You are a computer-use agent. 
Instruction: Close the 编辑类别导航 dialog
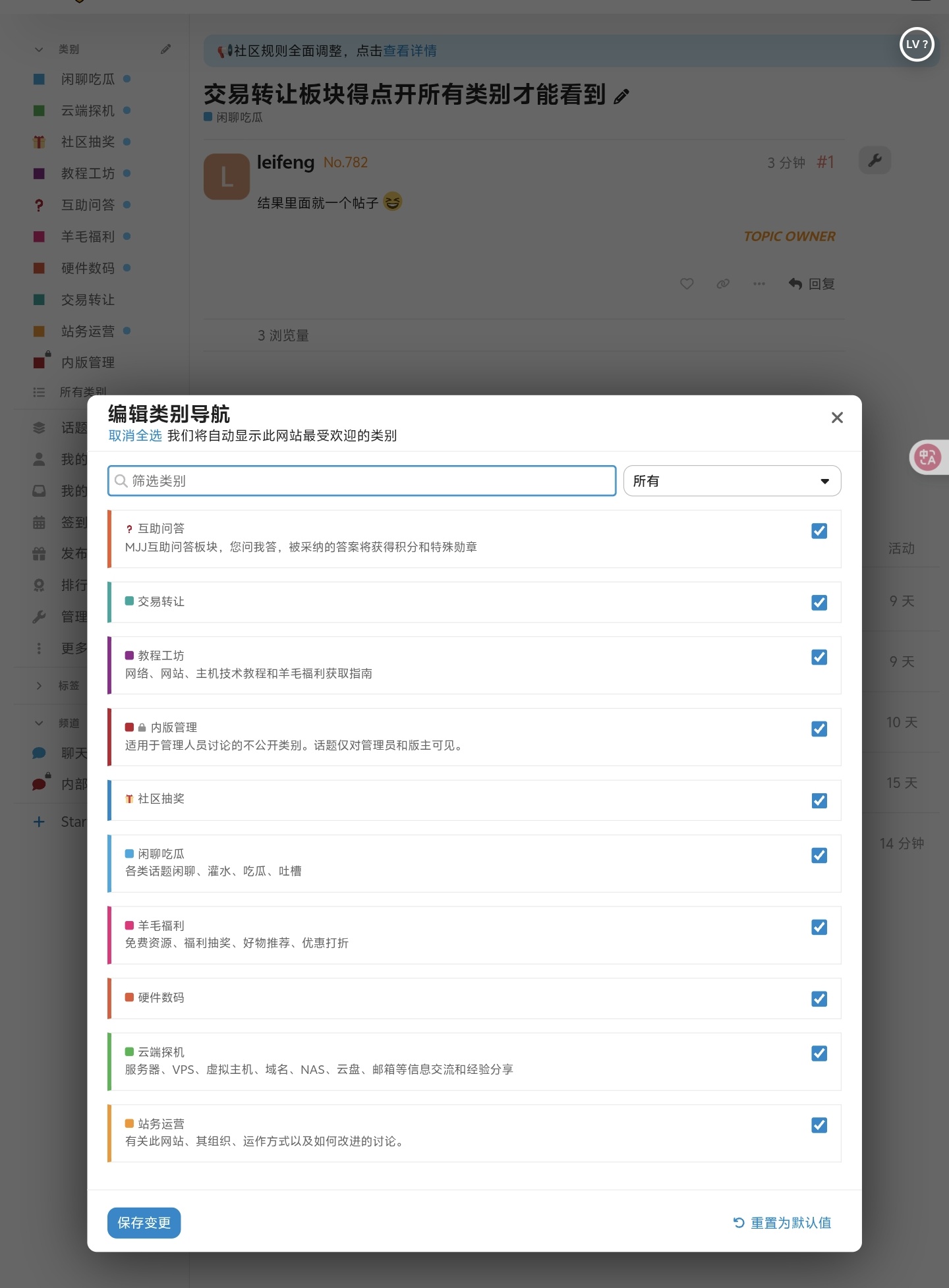837,418
